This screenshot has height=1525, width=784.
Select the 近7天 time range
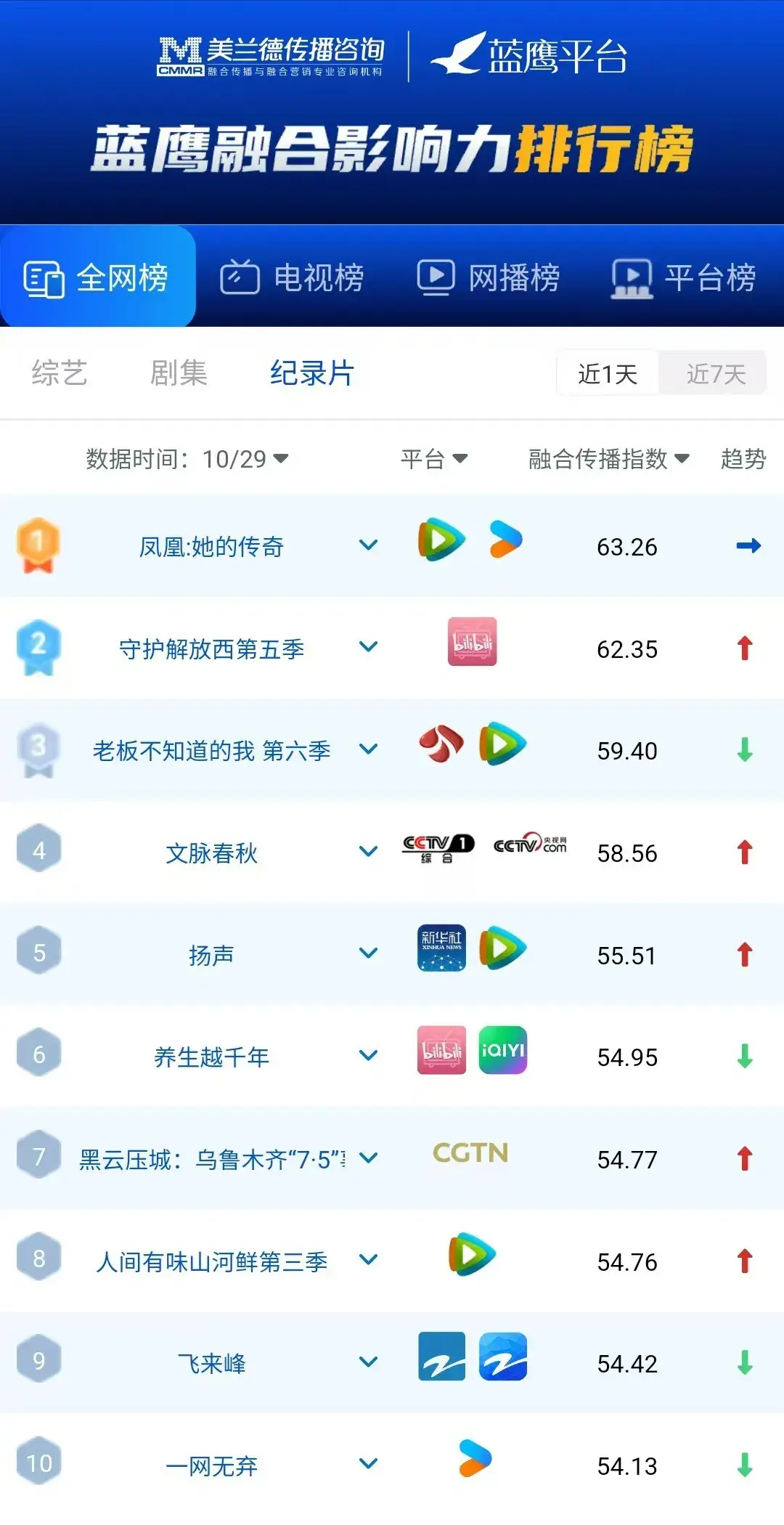coord(715,374)
